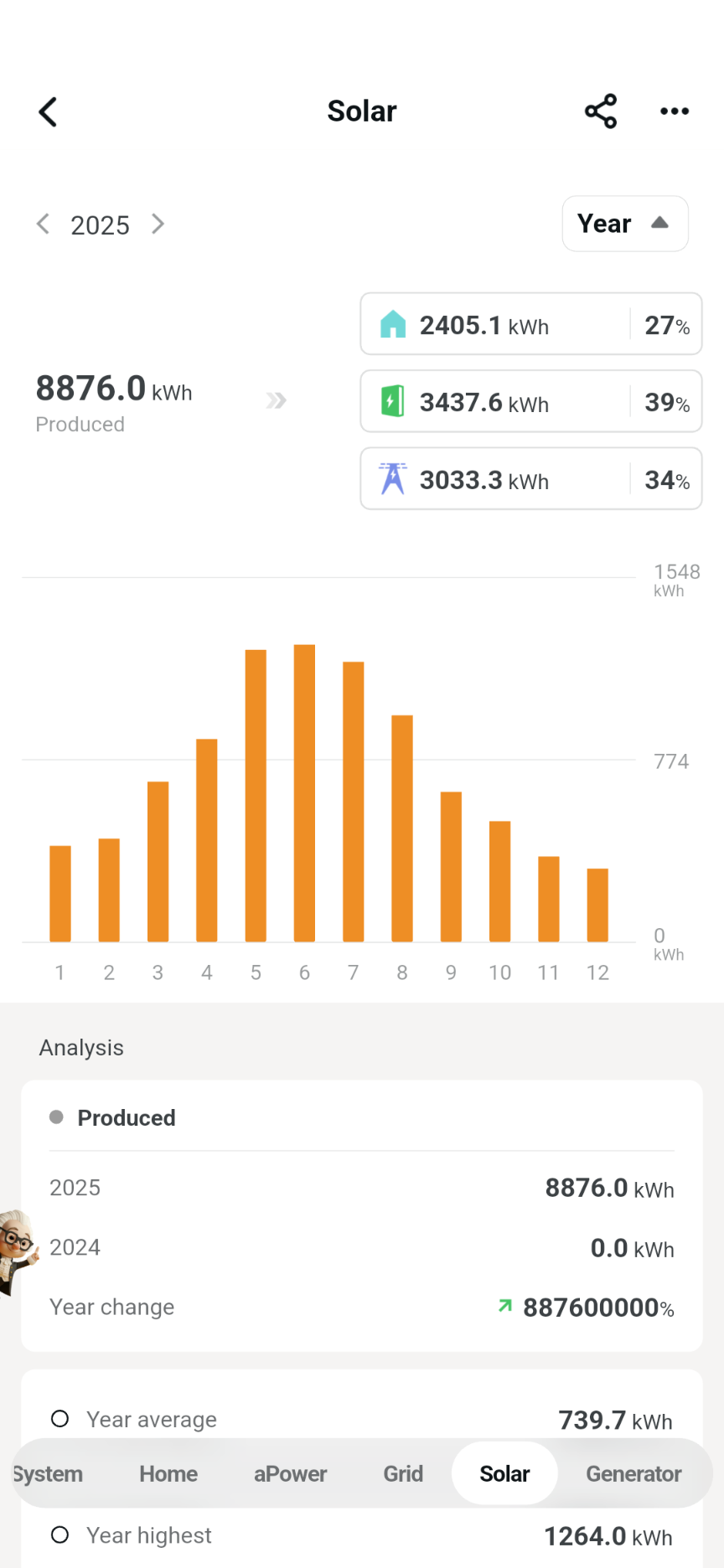The image size is (724, 1568).
Task: Switch to the Generator tab
Action: tap(633, 1473)
